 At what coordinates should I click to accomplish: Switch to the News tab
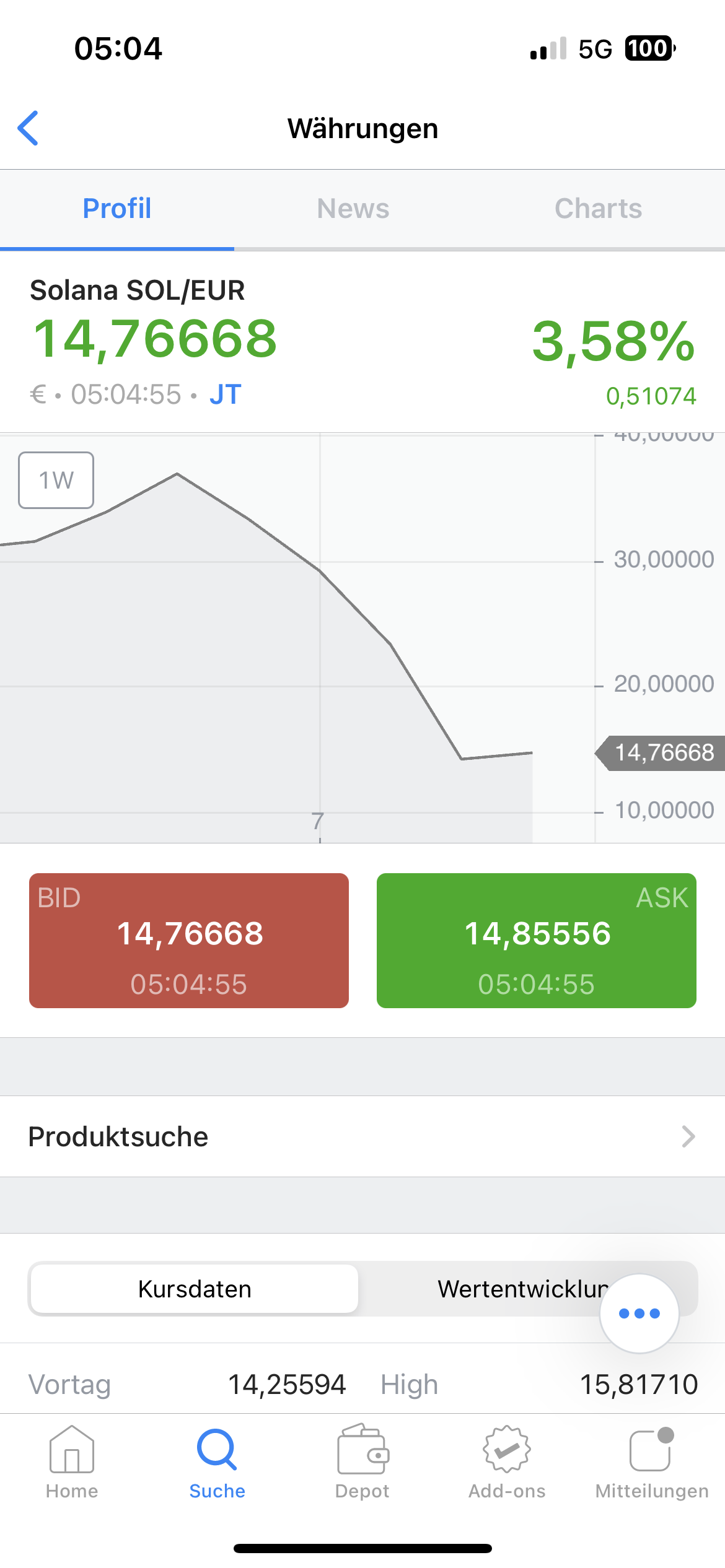tap(353, 209)
